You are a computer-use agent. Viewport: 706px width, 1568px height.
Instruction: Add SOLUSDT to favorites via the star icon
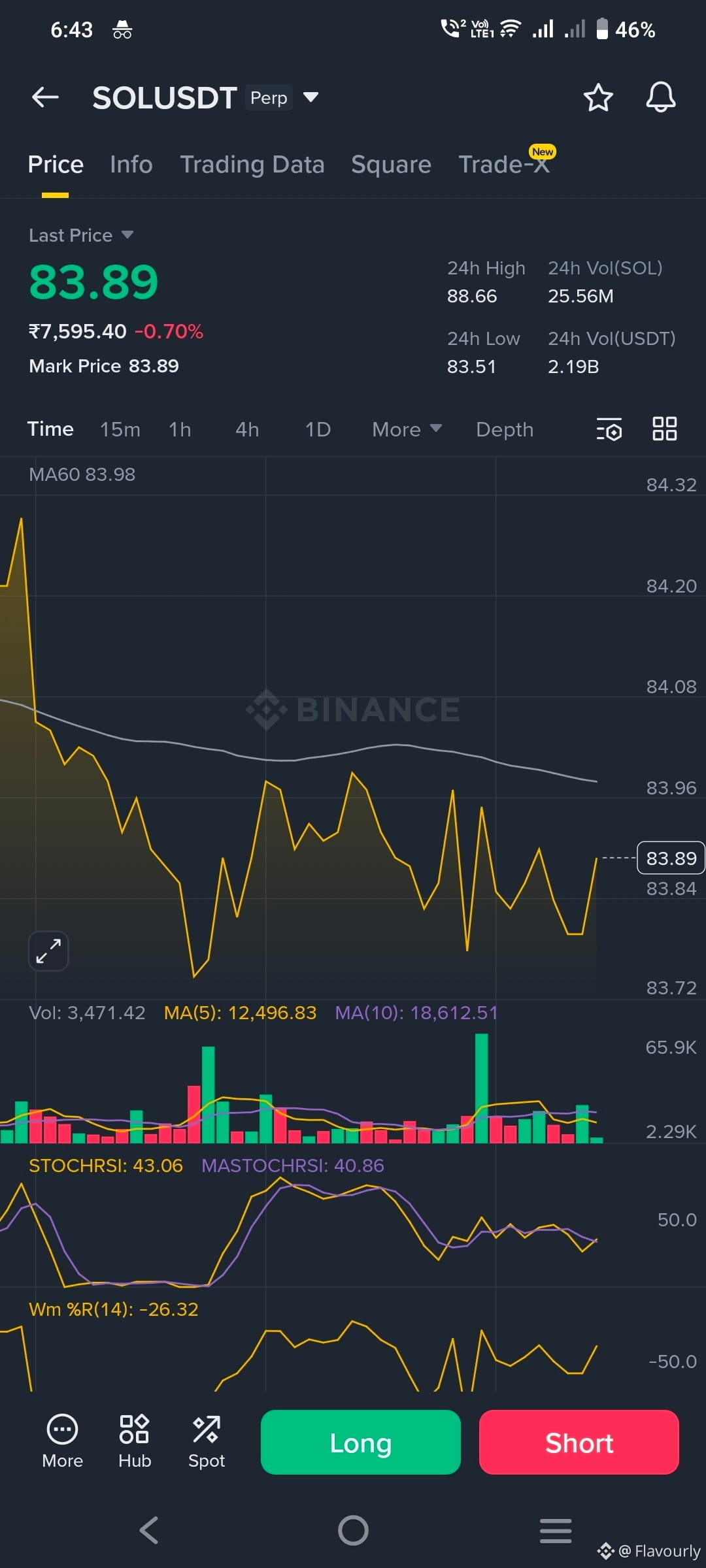click(x=597, y=98)
